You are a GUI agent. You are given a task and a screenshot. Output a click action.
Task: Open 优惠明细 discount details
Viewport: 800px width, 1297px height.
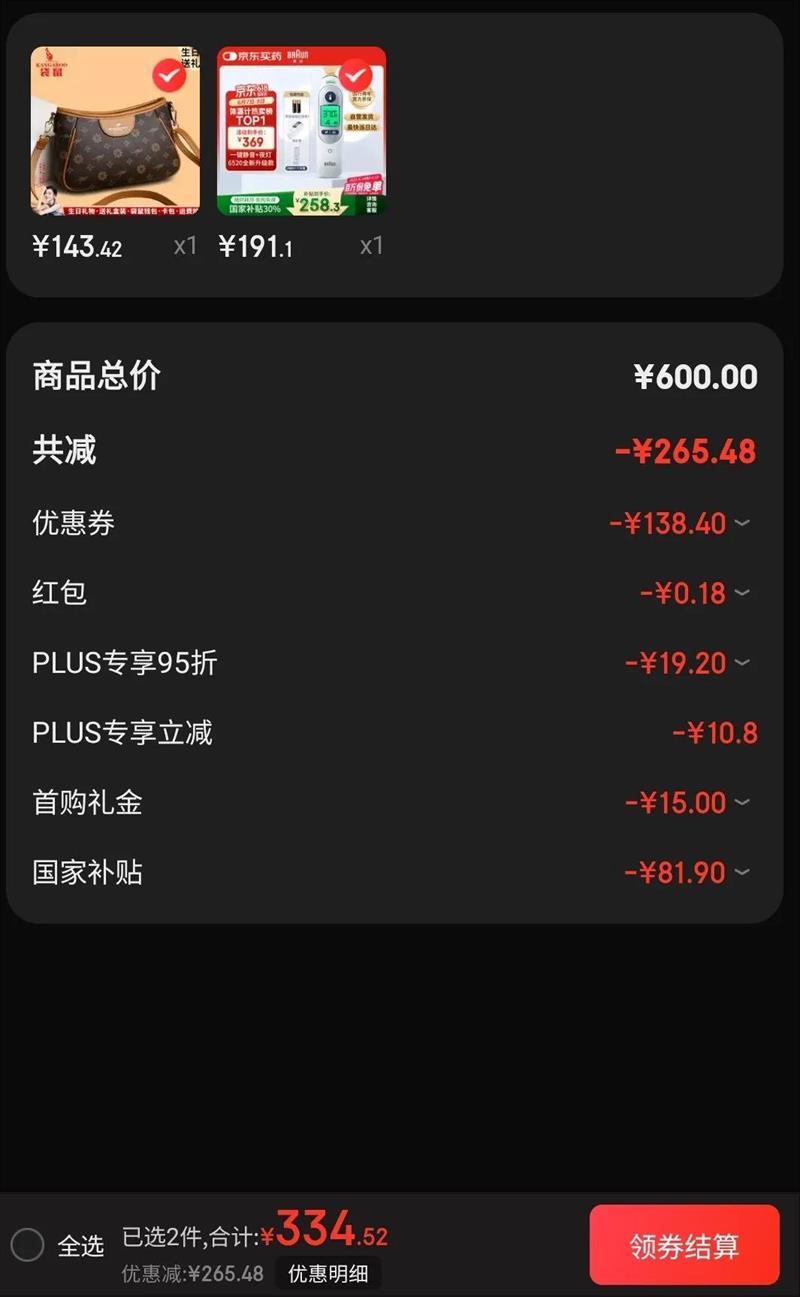coord(328,1274)
